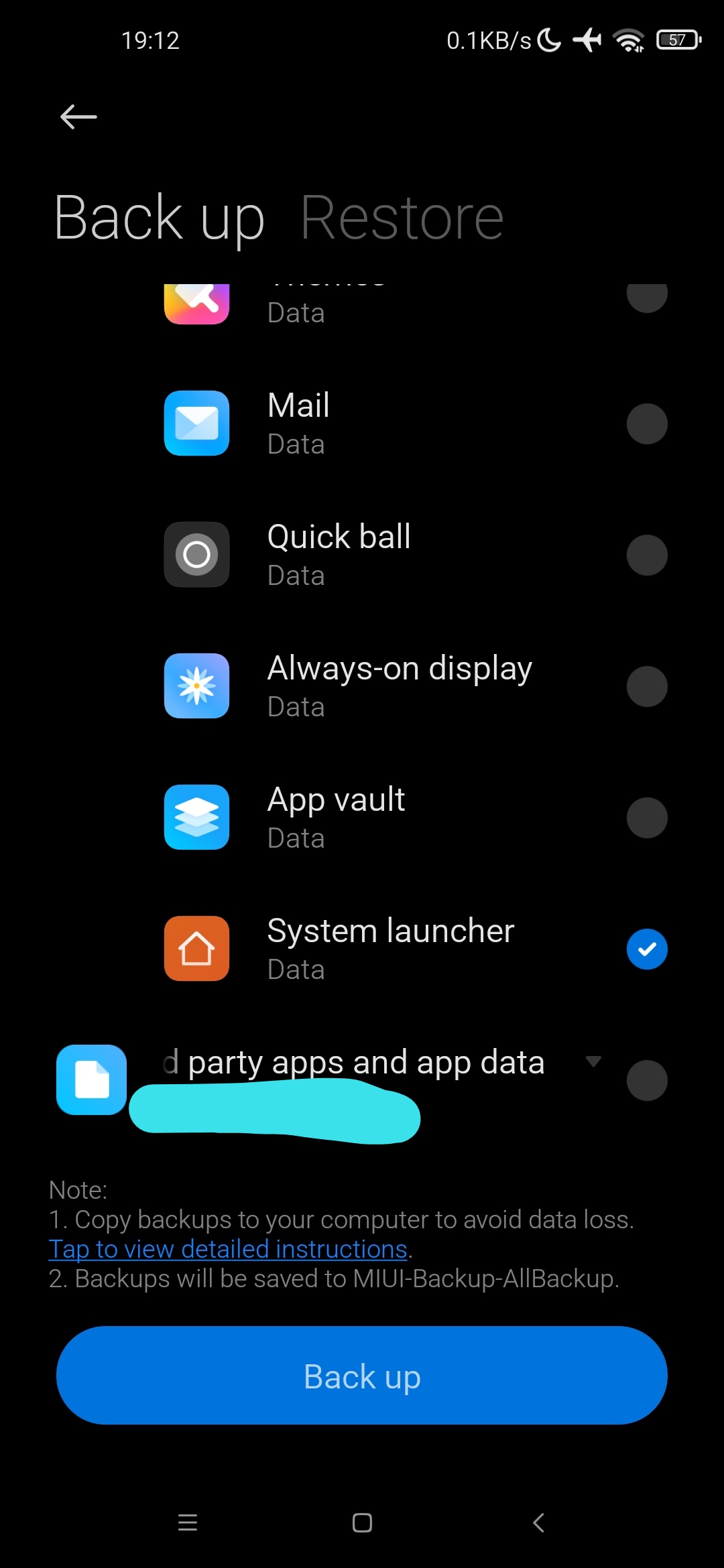724x1568 pixels.
Task: Check Quick ball data for backup
Action: 647,555
